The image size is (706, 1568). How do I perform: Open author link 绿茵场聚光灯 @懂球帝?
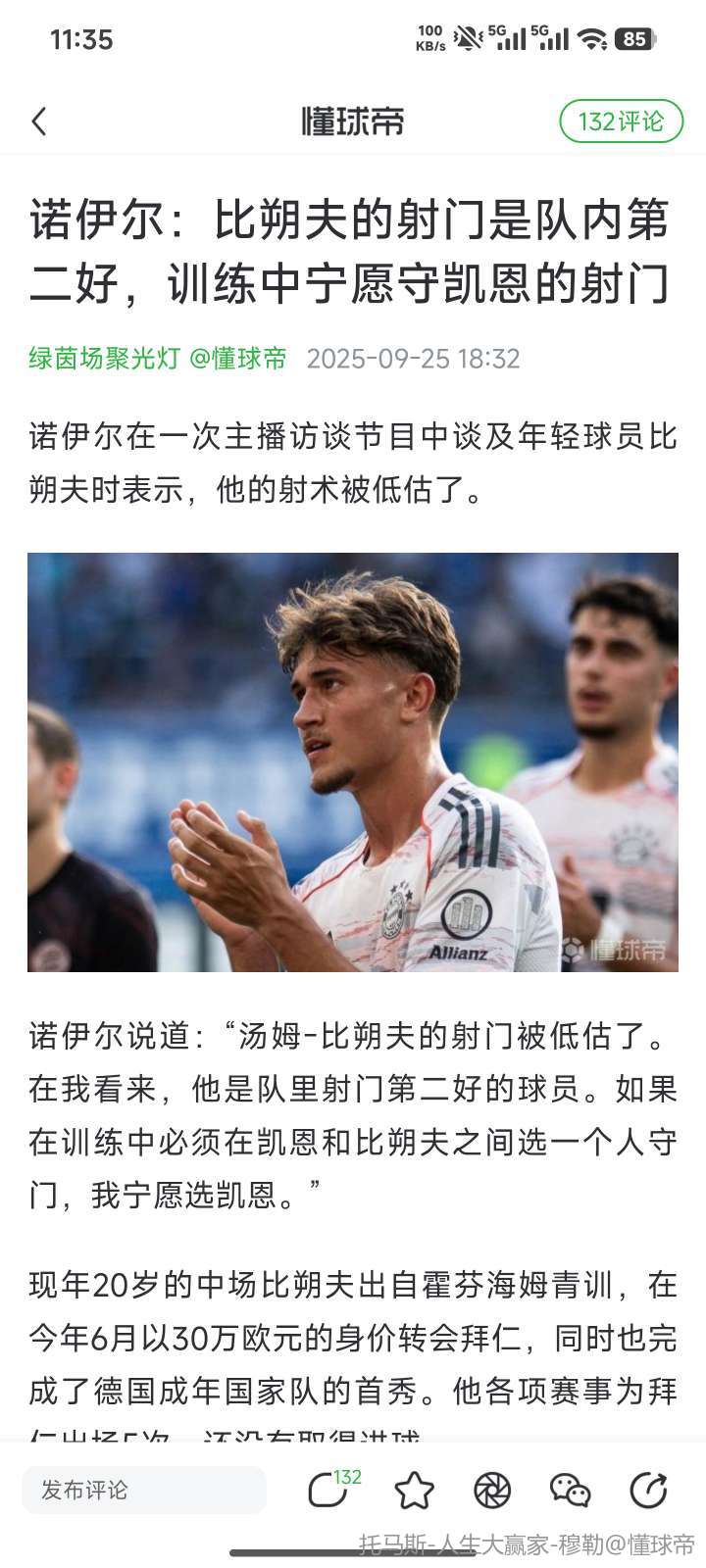click(157, 359)
